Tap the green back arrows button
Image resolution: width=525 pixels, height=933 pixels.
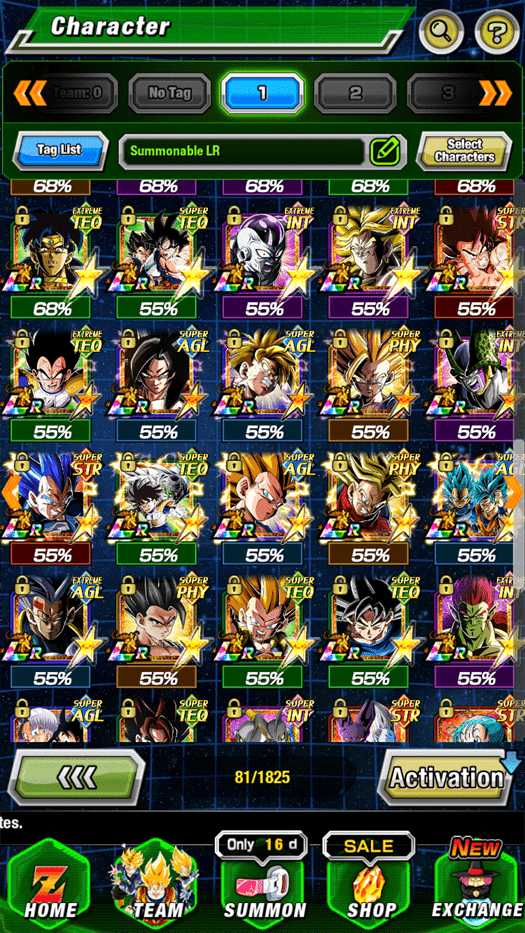coord(77,777)
